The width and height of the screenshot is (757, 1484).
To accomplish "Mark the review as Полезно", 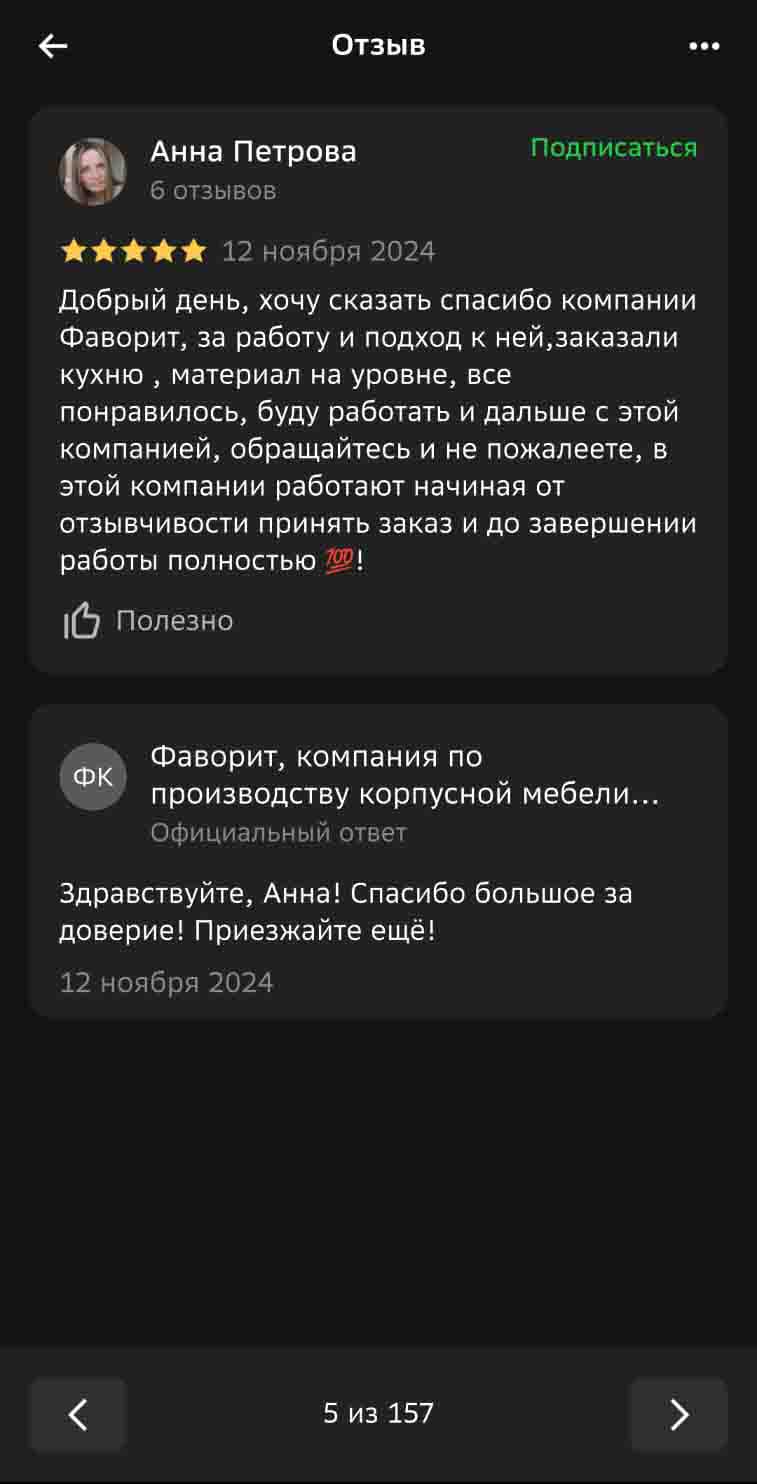I will (x=148, y=621).
